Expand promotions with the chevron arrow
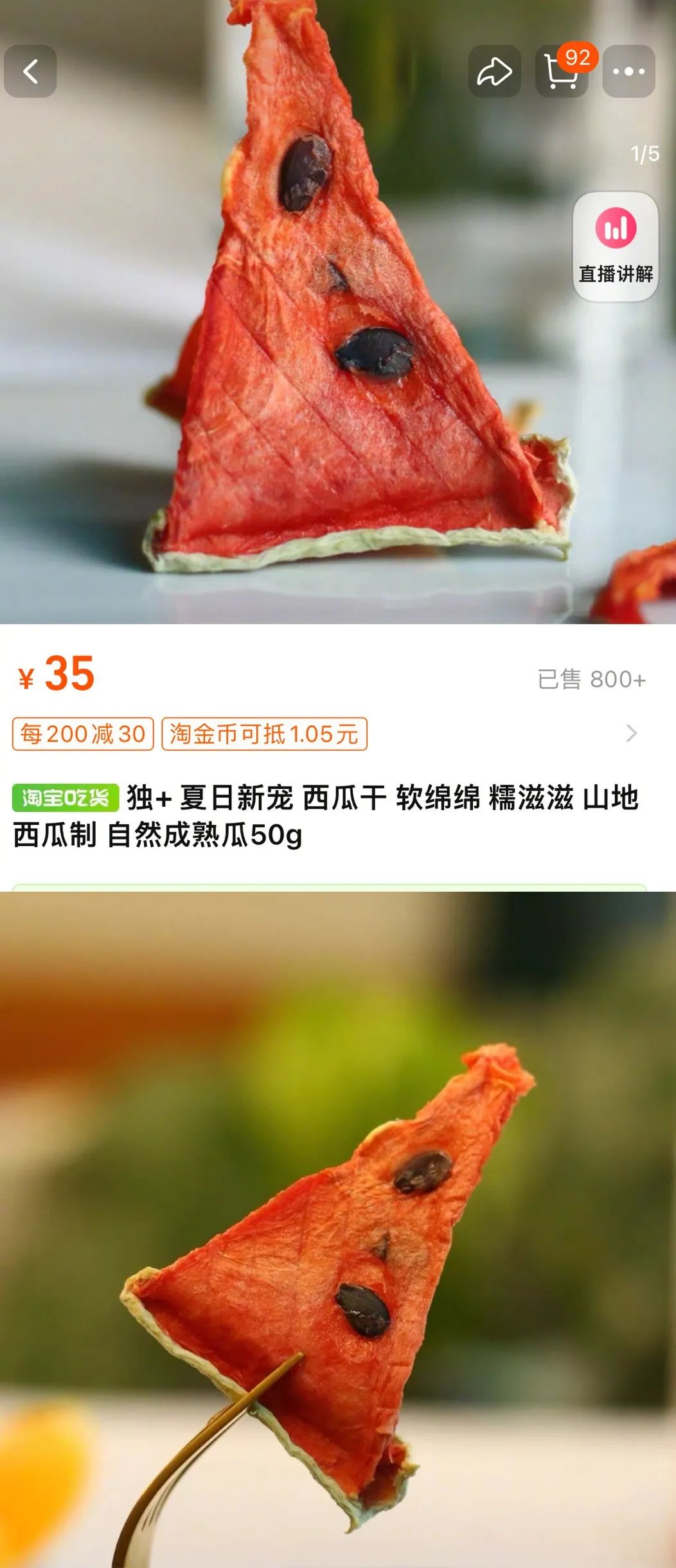This screenshot has height=1568, width=676. [x=631, y=734]
